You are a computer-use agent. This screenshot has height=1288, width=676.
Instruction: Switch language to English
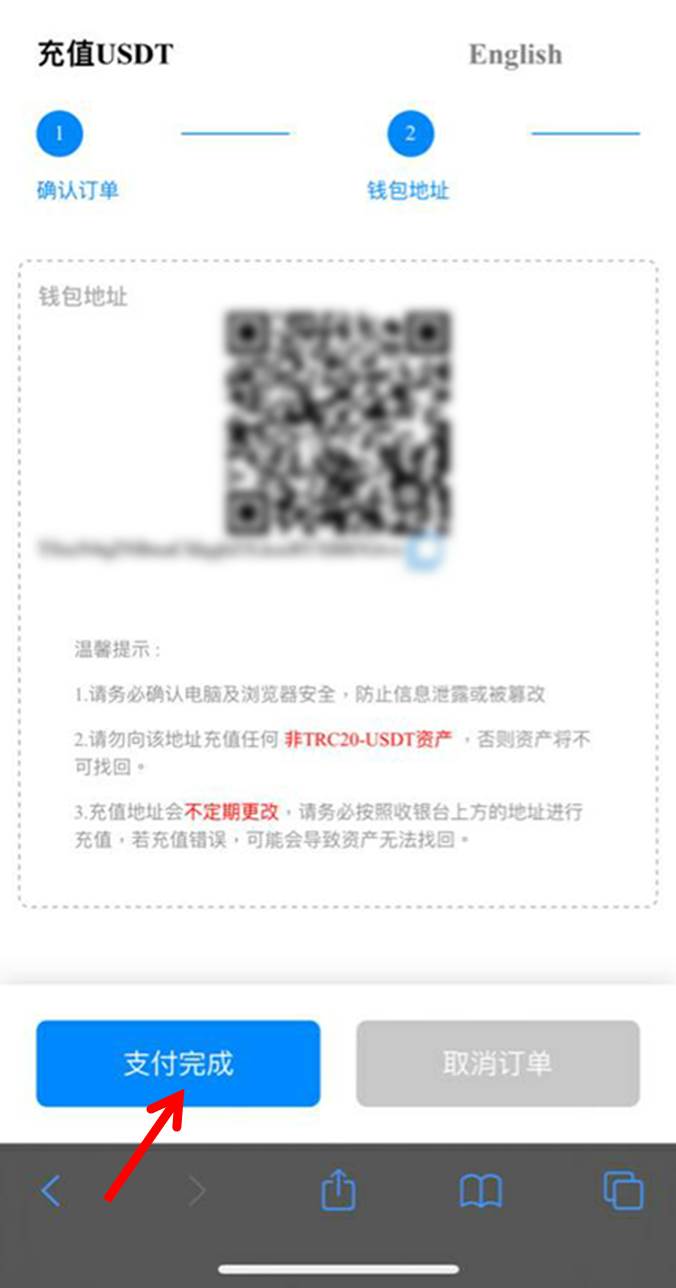tap(515, 55)
